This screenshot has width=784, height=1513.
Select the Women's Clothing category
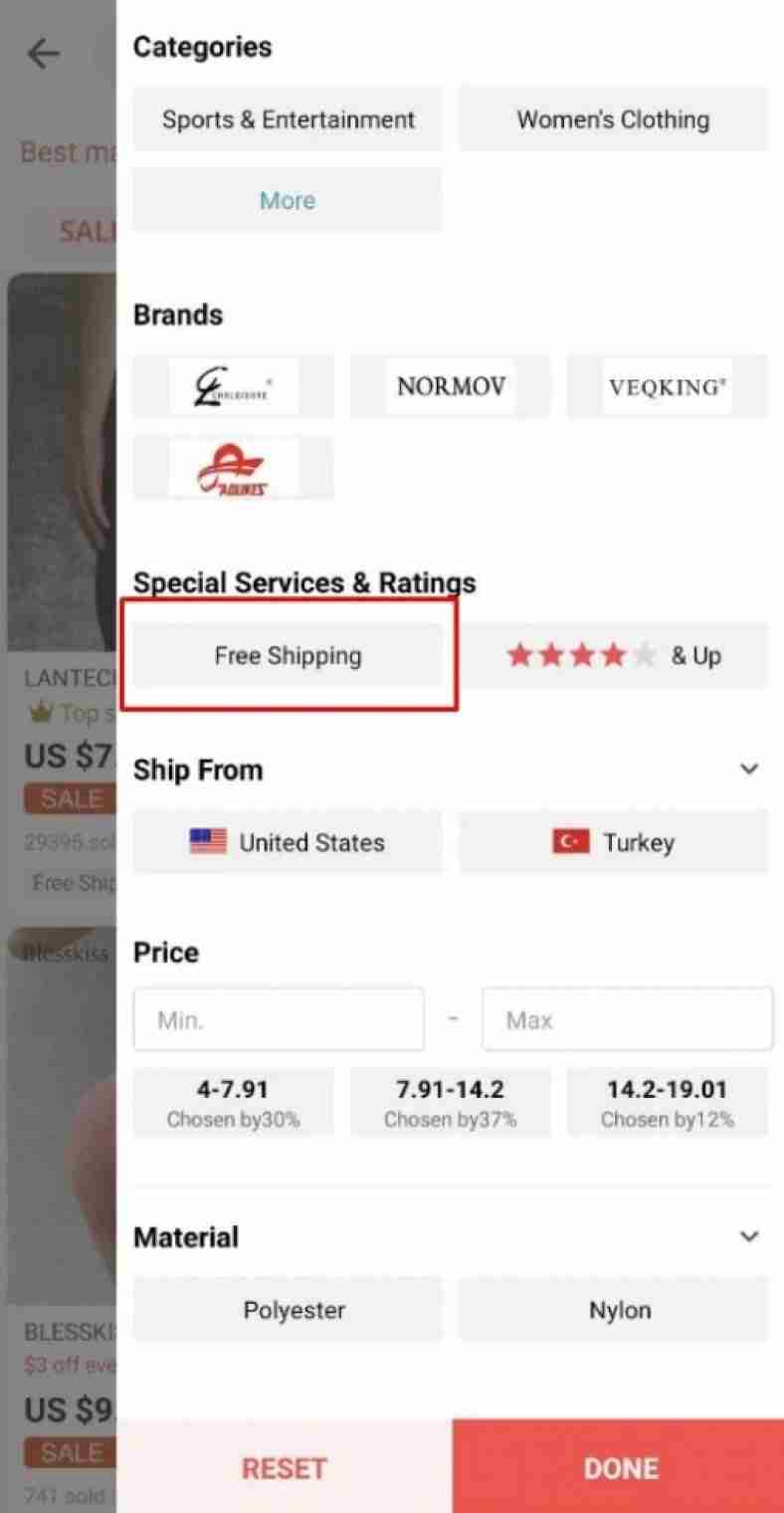pyautogui.click(x=613, y=118)
